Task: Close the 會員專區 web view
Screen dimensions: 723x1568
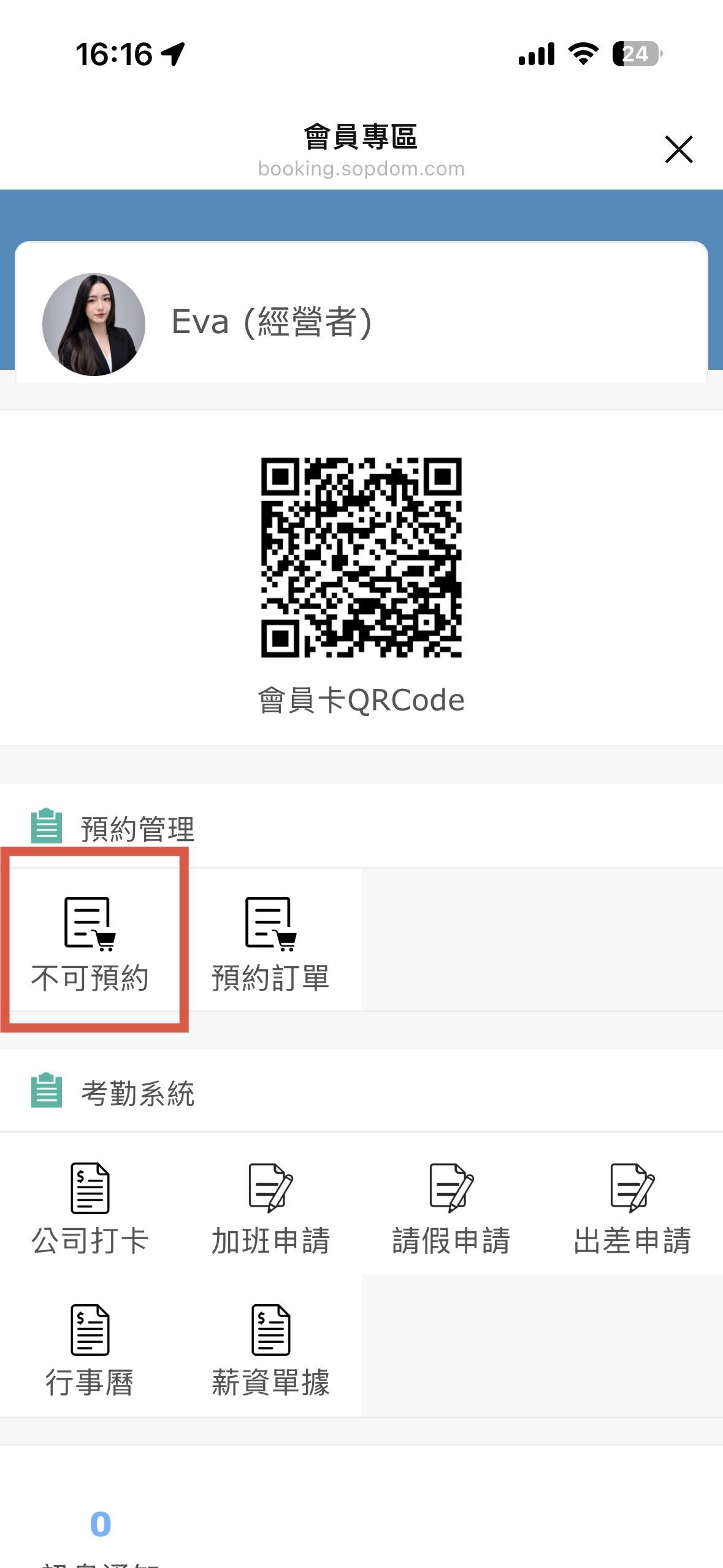Action: (679, 150)
